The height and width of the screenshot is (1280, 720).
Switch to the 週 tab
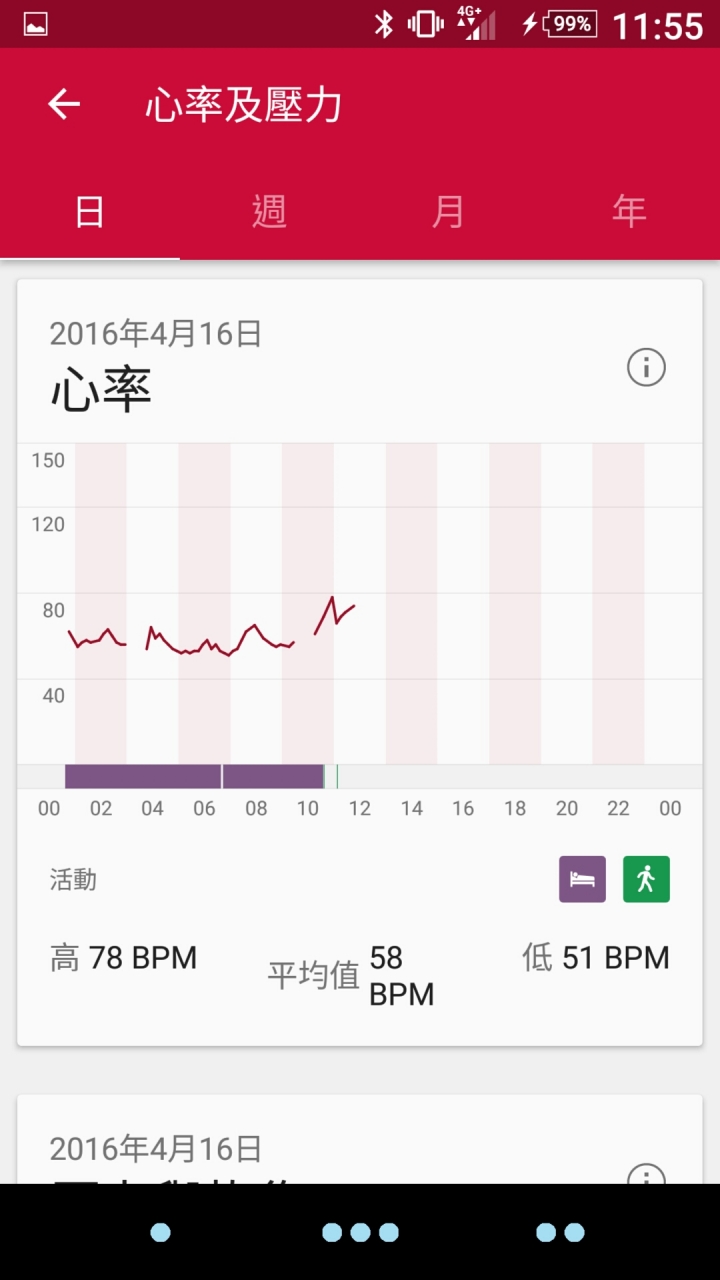[270, 211]
